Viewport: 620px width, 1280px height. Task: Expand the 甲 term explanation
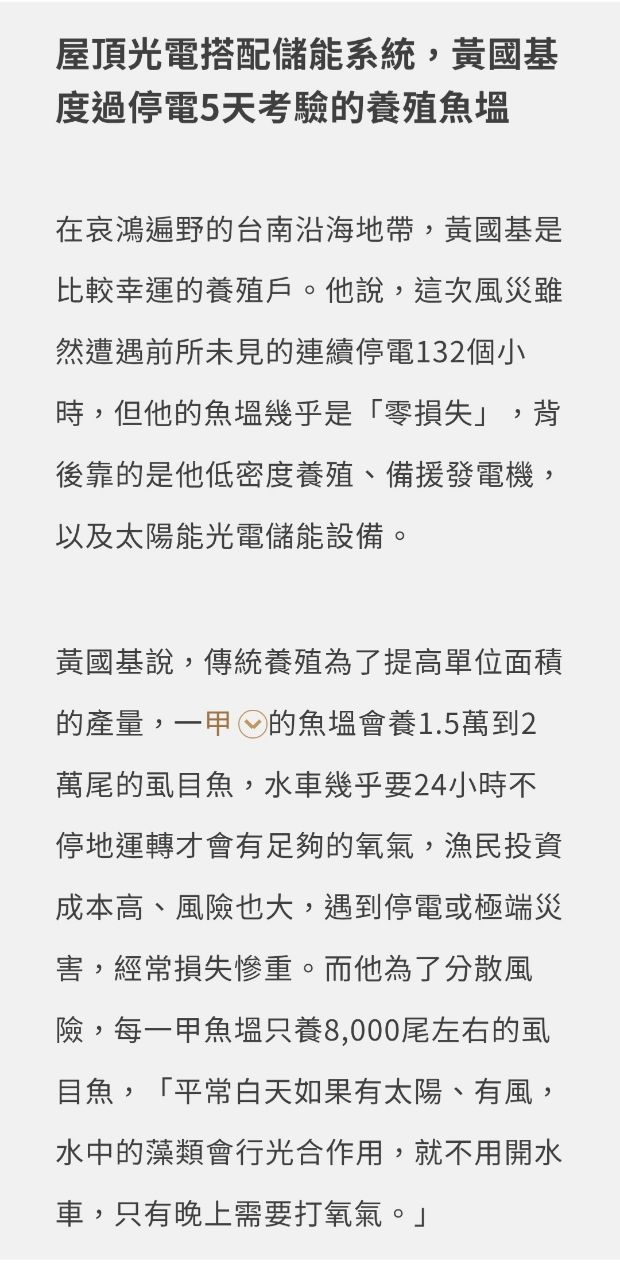pos(252,723)
